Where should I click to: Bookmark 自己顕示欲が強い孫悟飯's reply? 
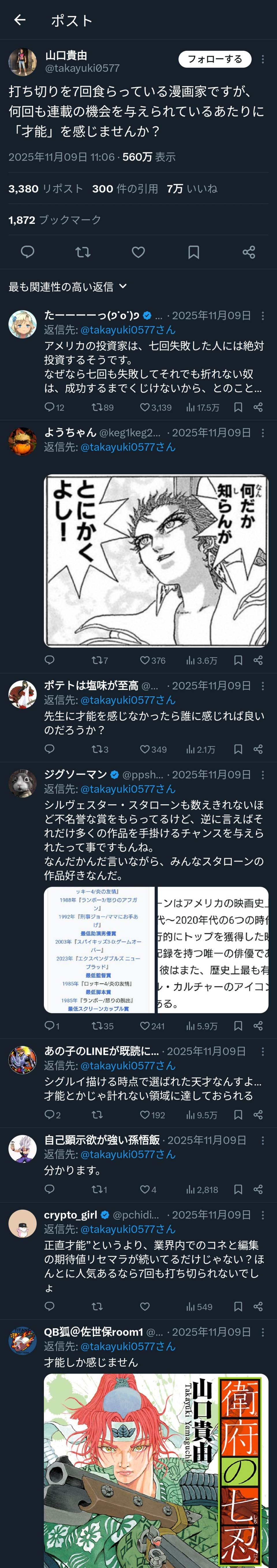click(238, 1189)
